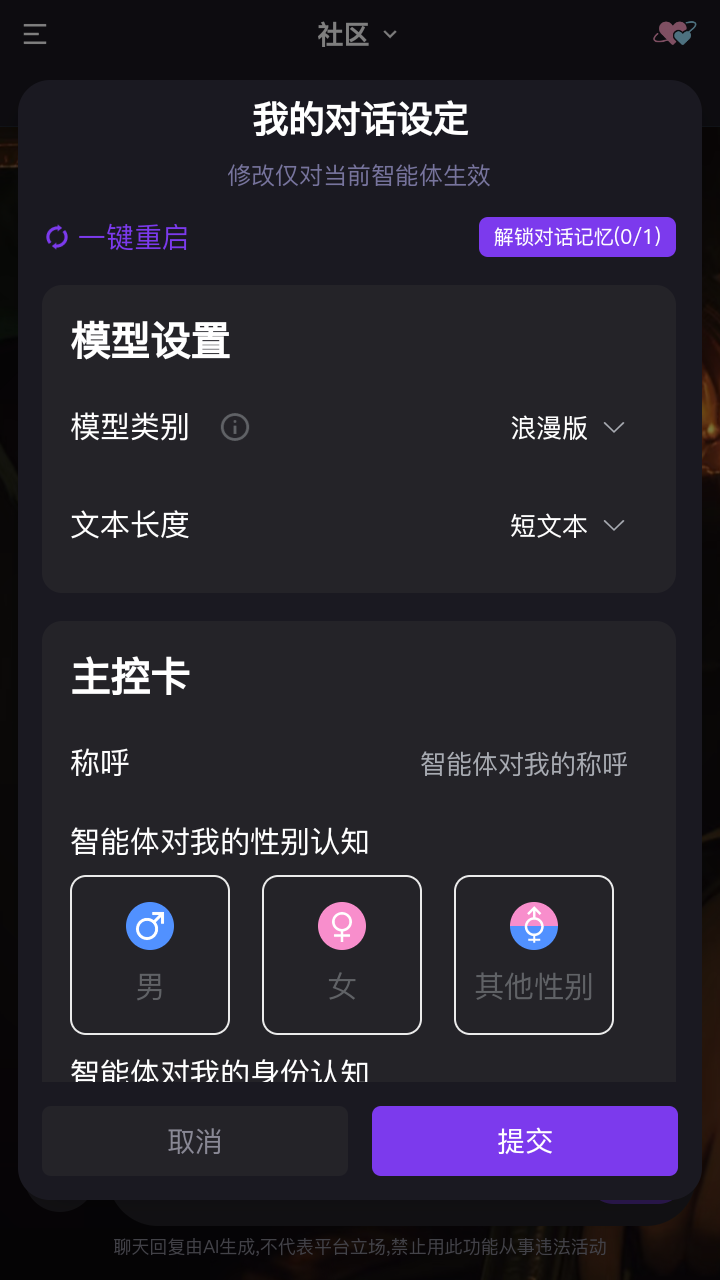Click the 其他性别 gender symbol icon
This screenshot has height=1280, width=720.
[533, 925]
